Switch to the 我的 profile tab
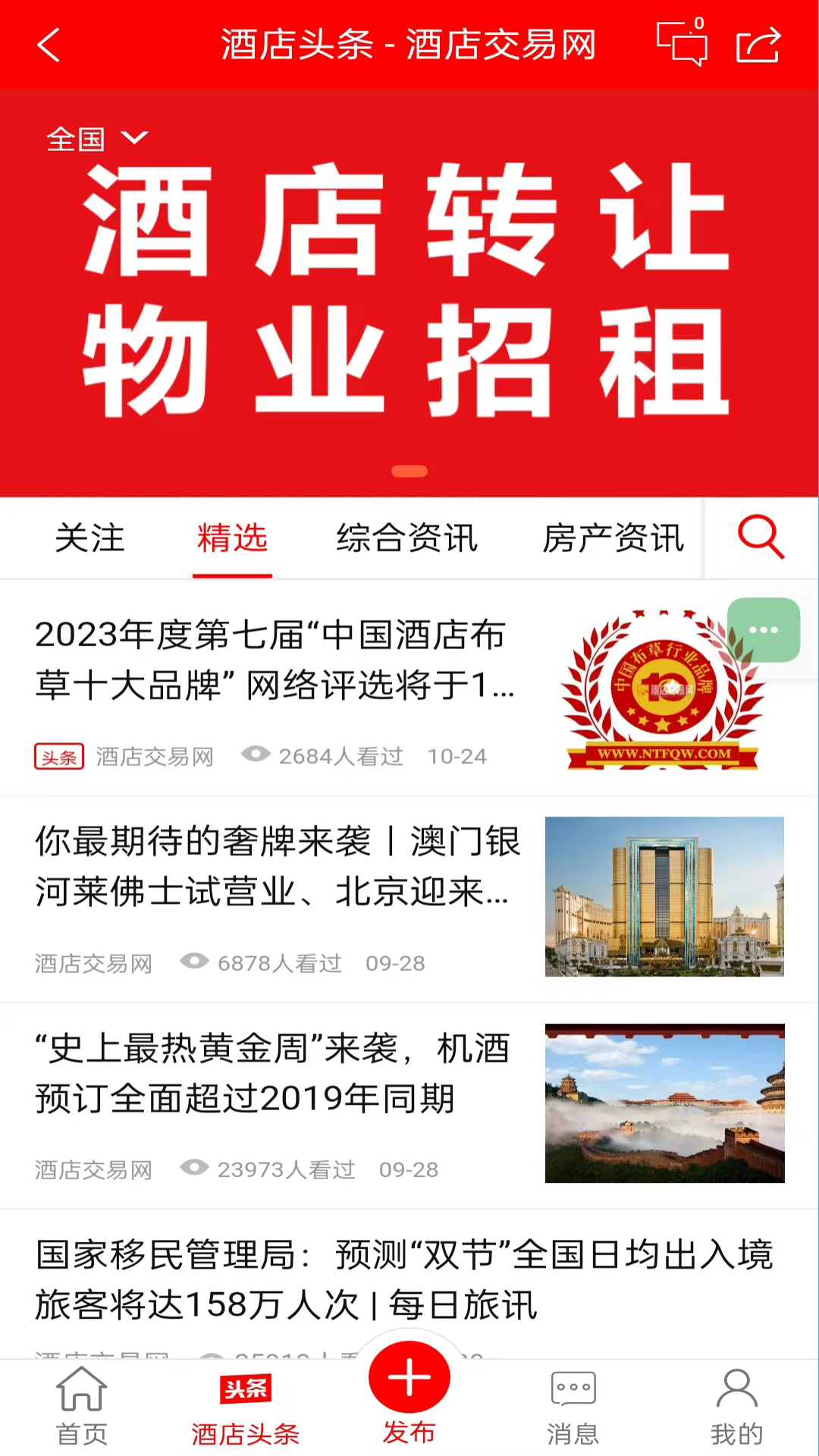819x1456 pixels. (x=736, y=1407)
